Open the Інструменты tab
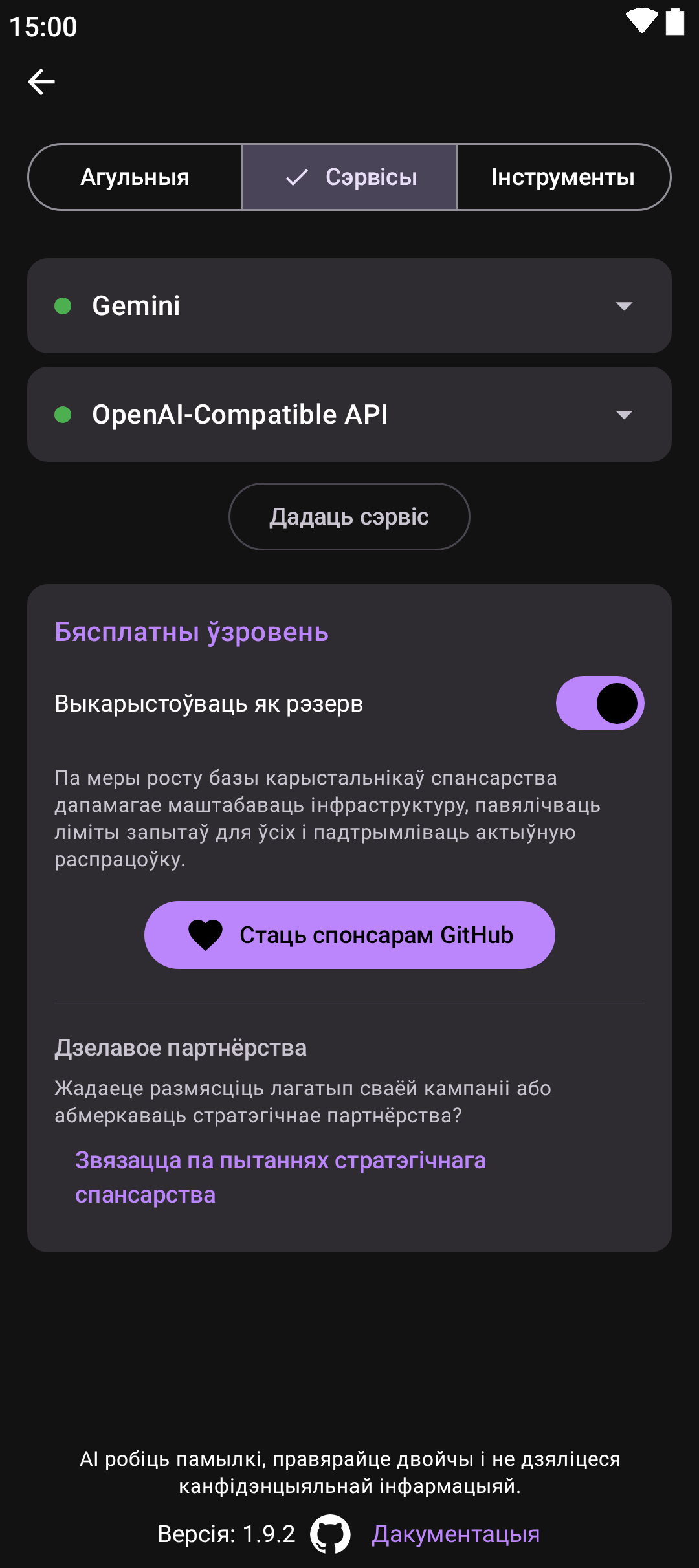Viewport: 699px width, 1568px height. pyautogui.click(x=563, y=177)
